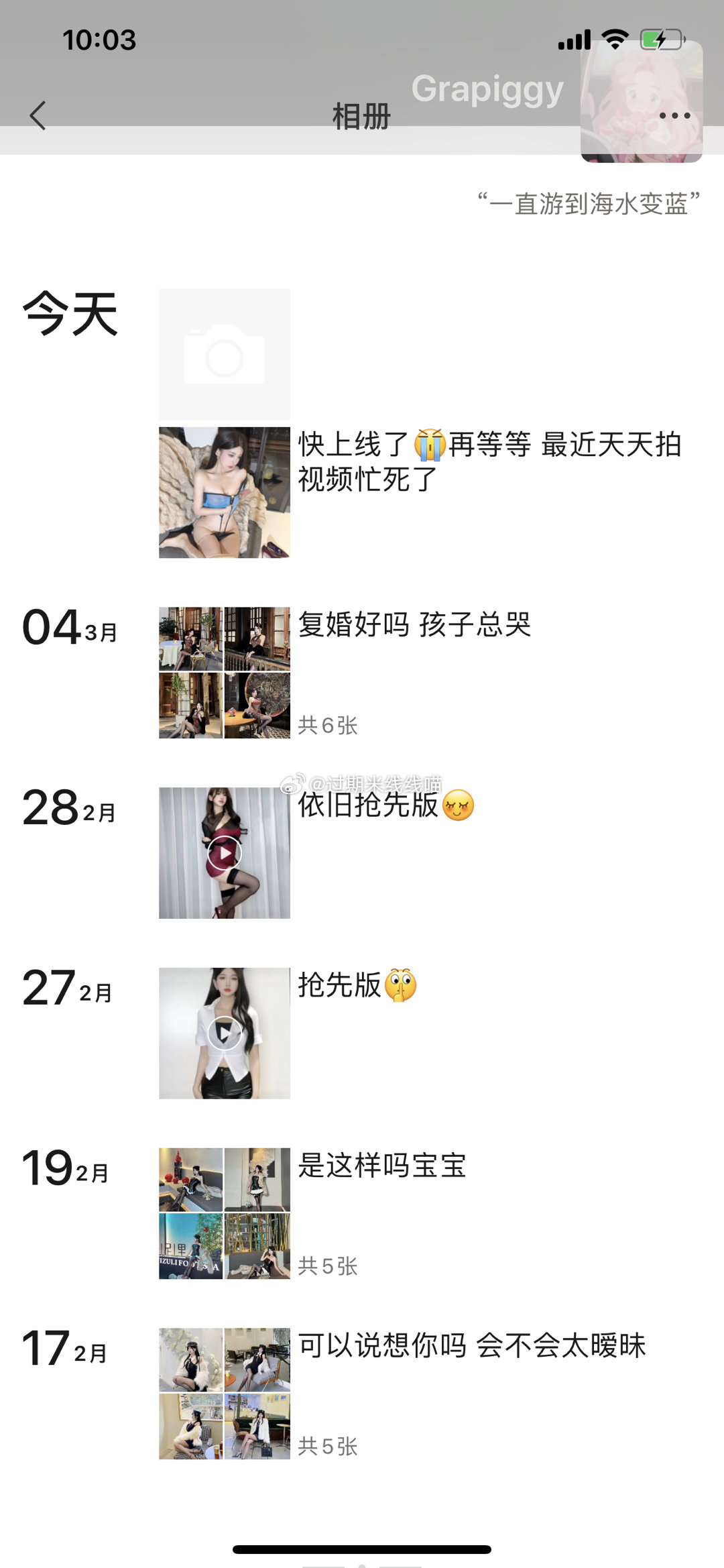
Task: Play the 28 Feb video 依旧抢先版
Action: pos(225,853)
